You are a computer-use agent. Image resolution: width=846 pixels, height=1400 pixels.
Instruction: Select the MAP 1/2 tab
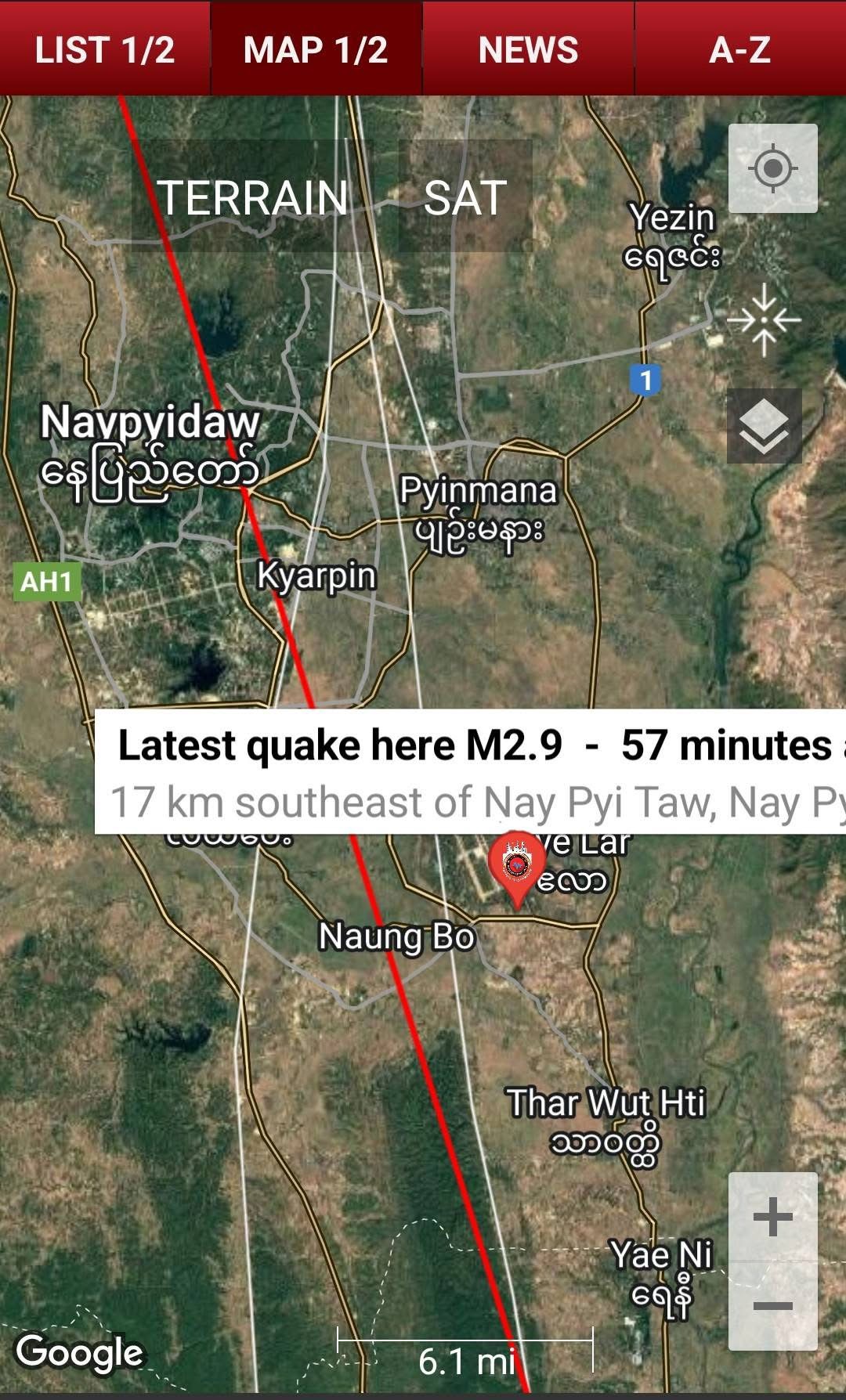coord(316,49)
